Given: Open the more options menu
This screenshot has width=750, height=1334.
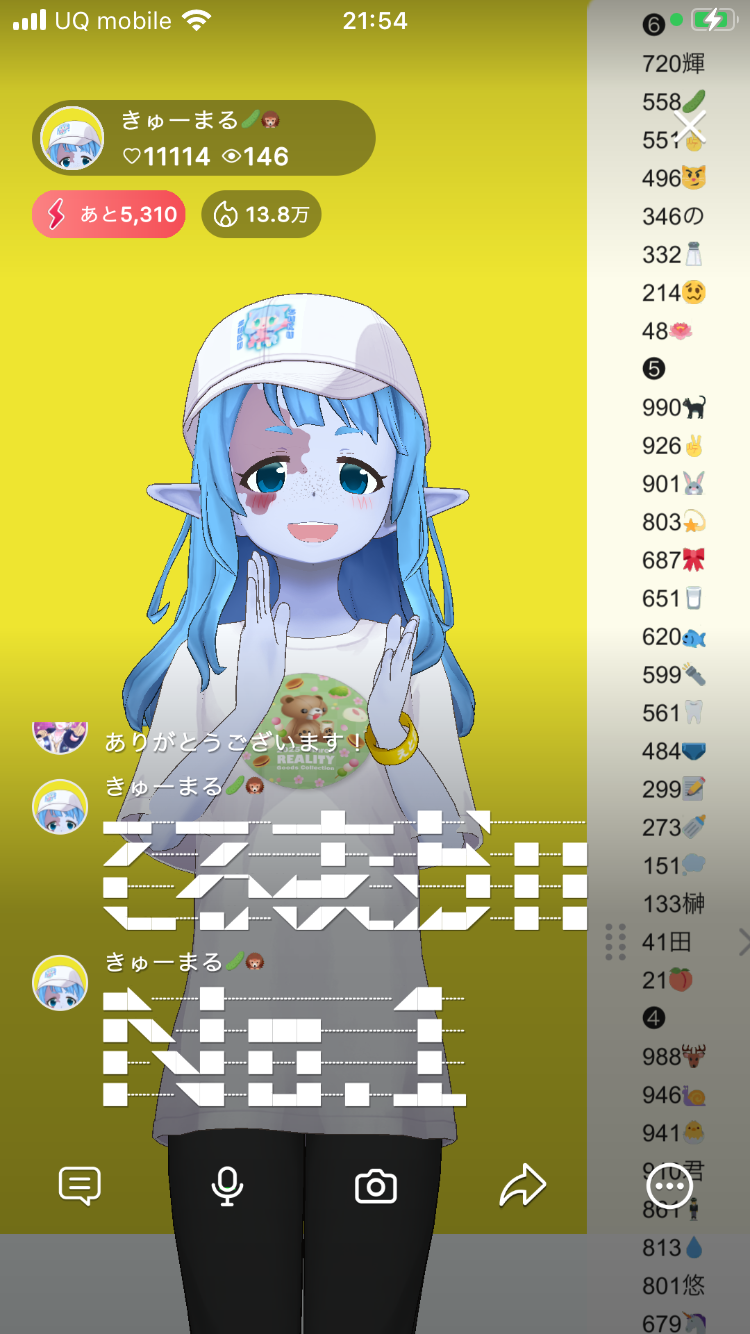Looking at the screenshot, I should point(669,1186).
